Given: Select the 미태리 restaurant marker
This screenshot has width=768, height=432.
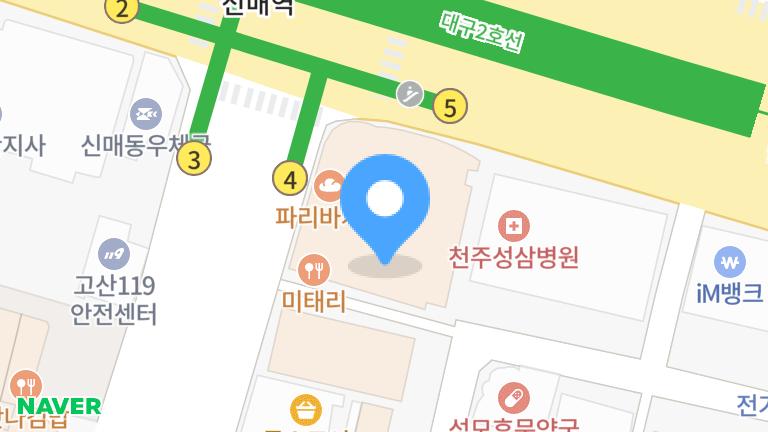Looking at the screenshot, I should click(314, 268).
